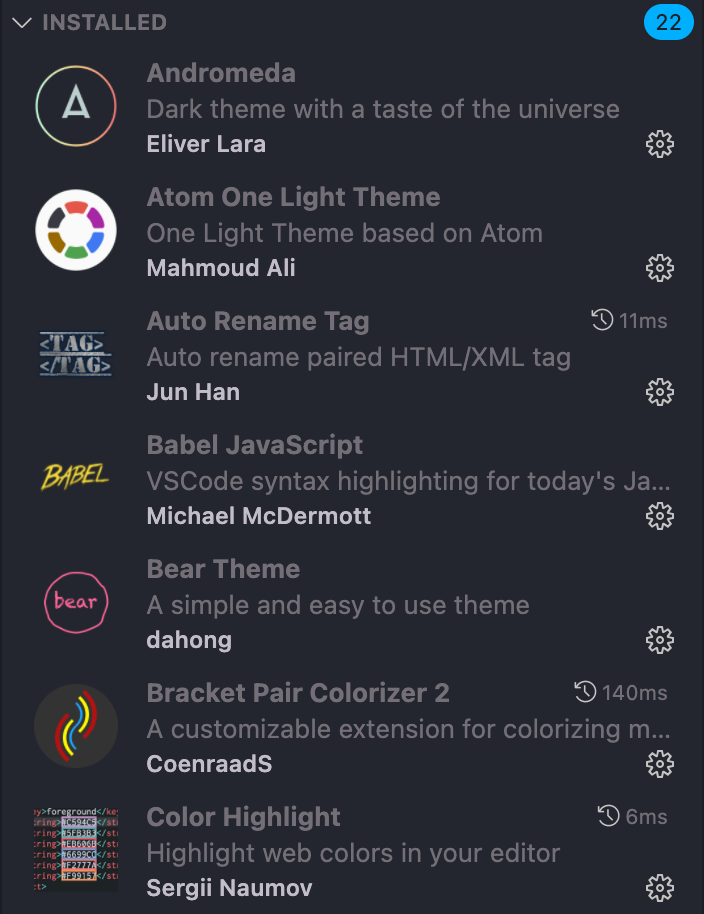Viewport: 704px width, 914px height.
Task: Open the manage gear for Auto Rename Tag
Action: (658, 392)
